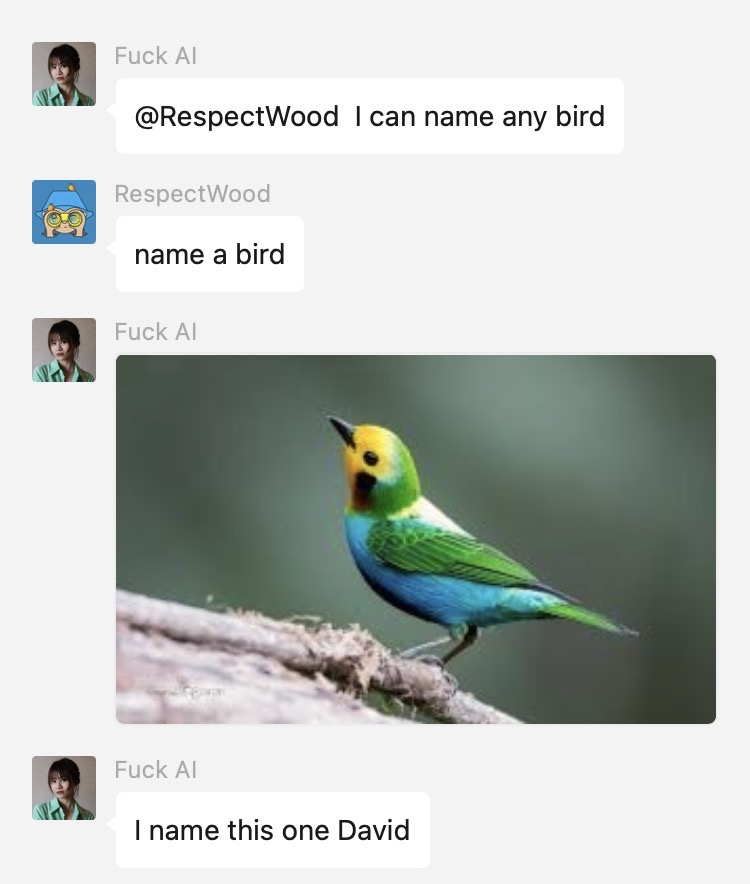Open RespectWood's profile avatar
The image size is (750, 884).
[64, 212]
